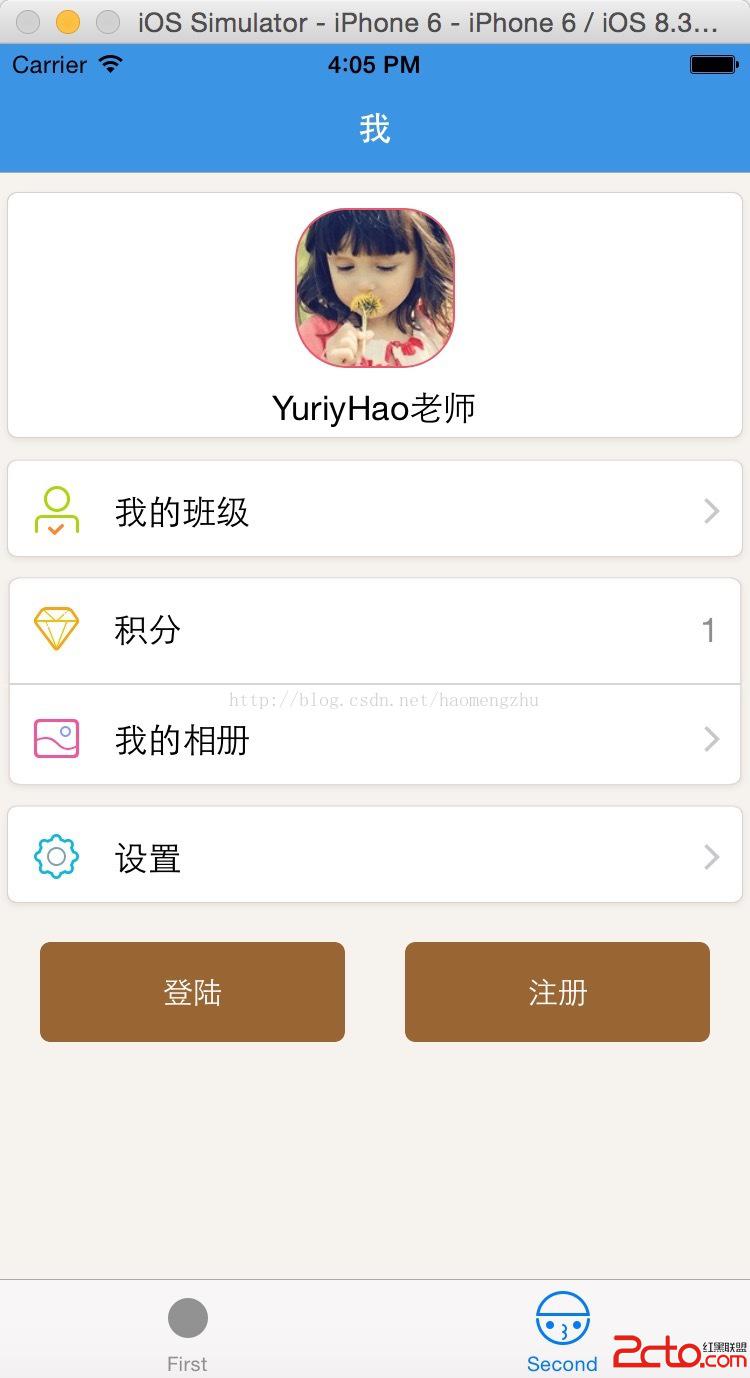This screenshot has width=750, height=1378.
Task: Tap the 登陆 login button
Action: 192,992
